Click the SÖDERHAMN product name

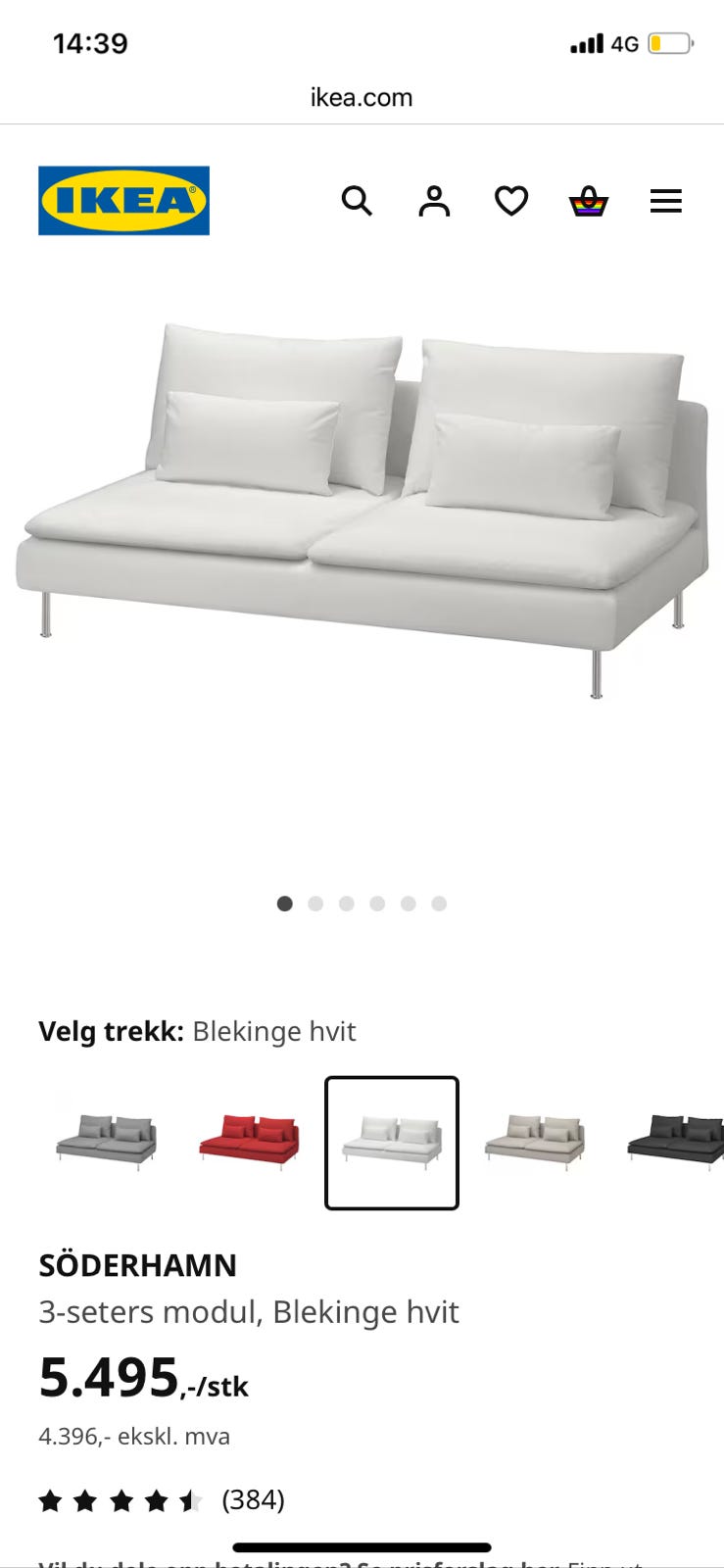(x=137, y=1265)
